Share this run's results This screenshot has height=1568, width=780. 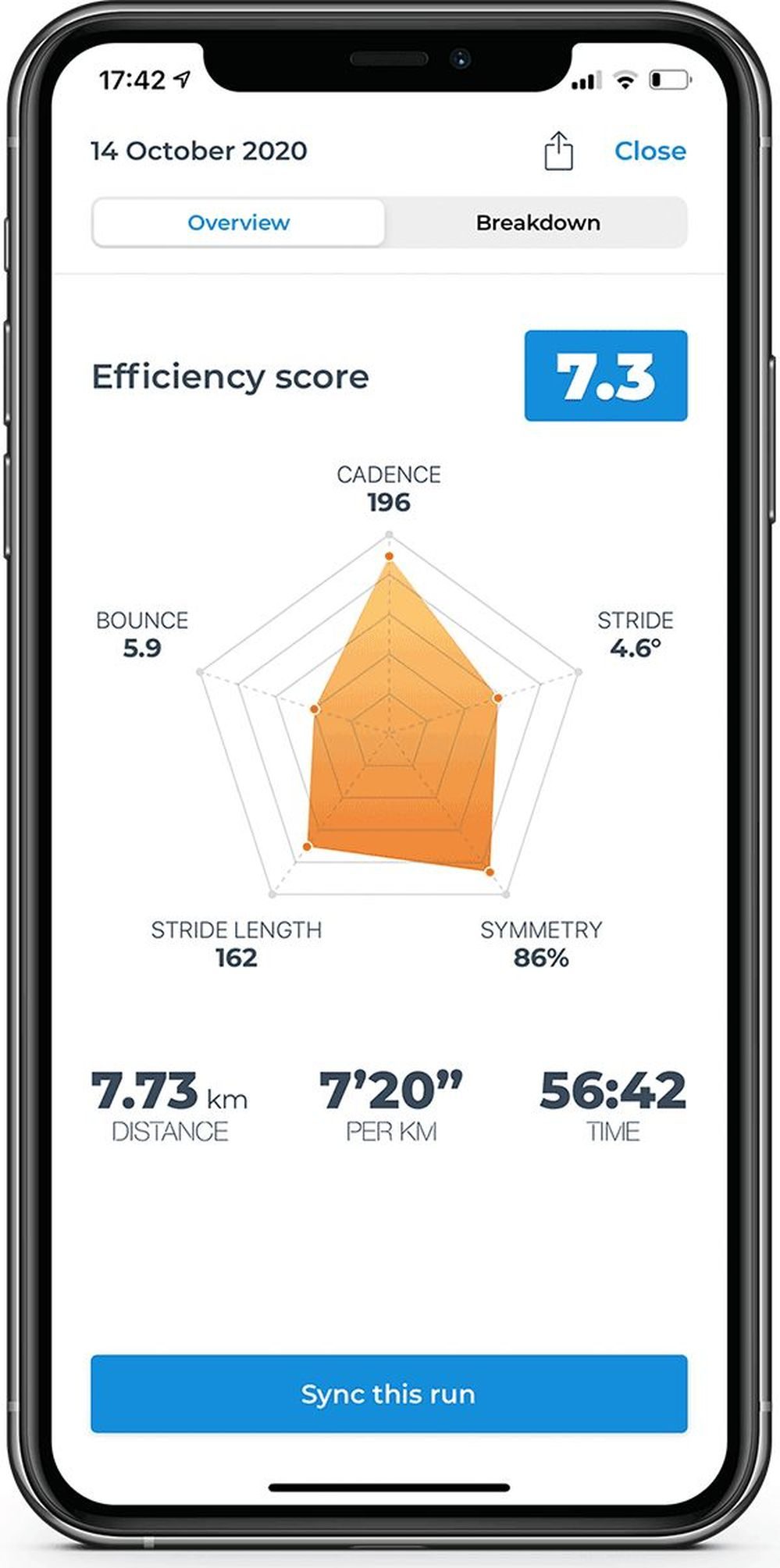click(x=558, y=151)
